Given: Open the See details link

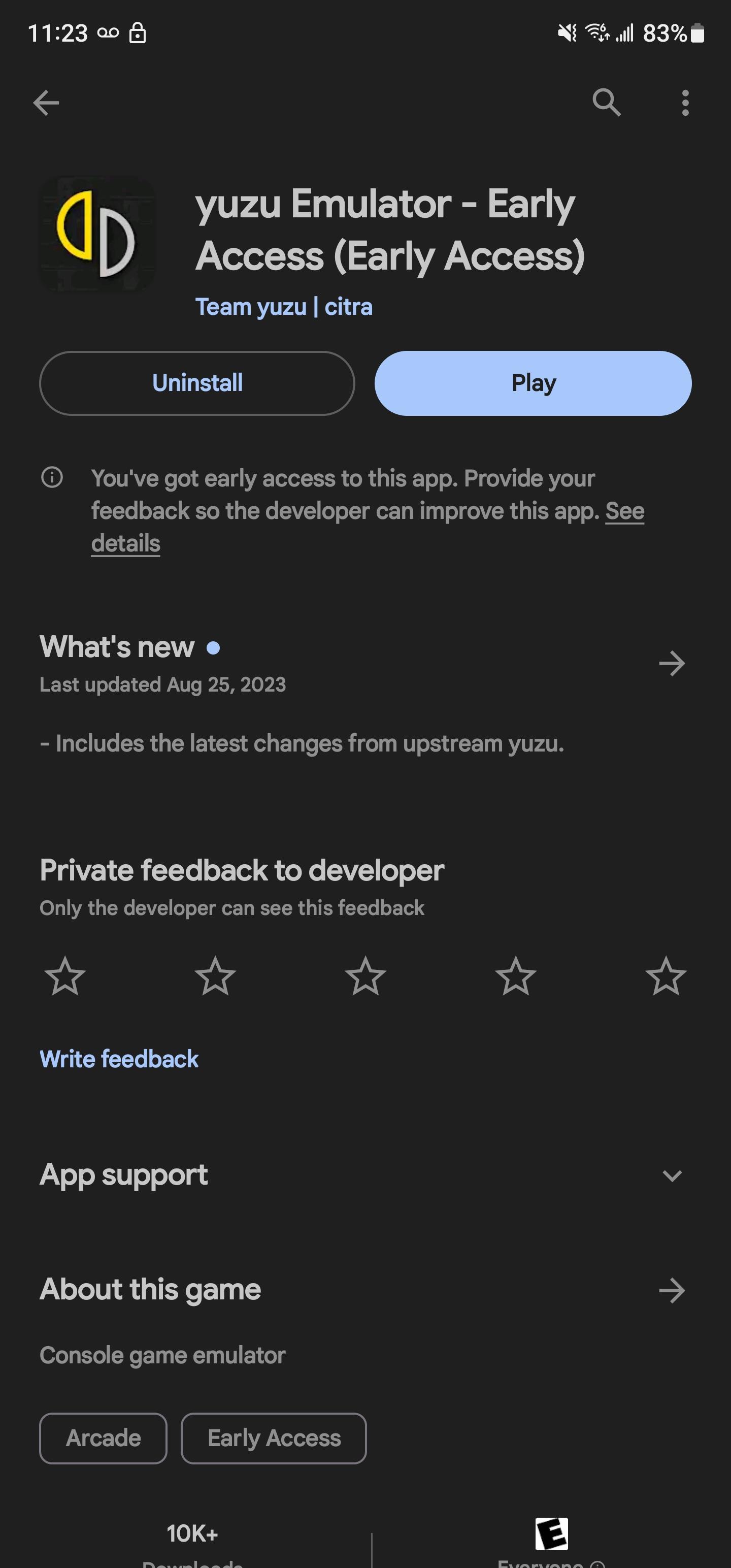Looking at the screenshot, I should [x=624, y=511].
